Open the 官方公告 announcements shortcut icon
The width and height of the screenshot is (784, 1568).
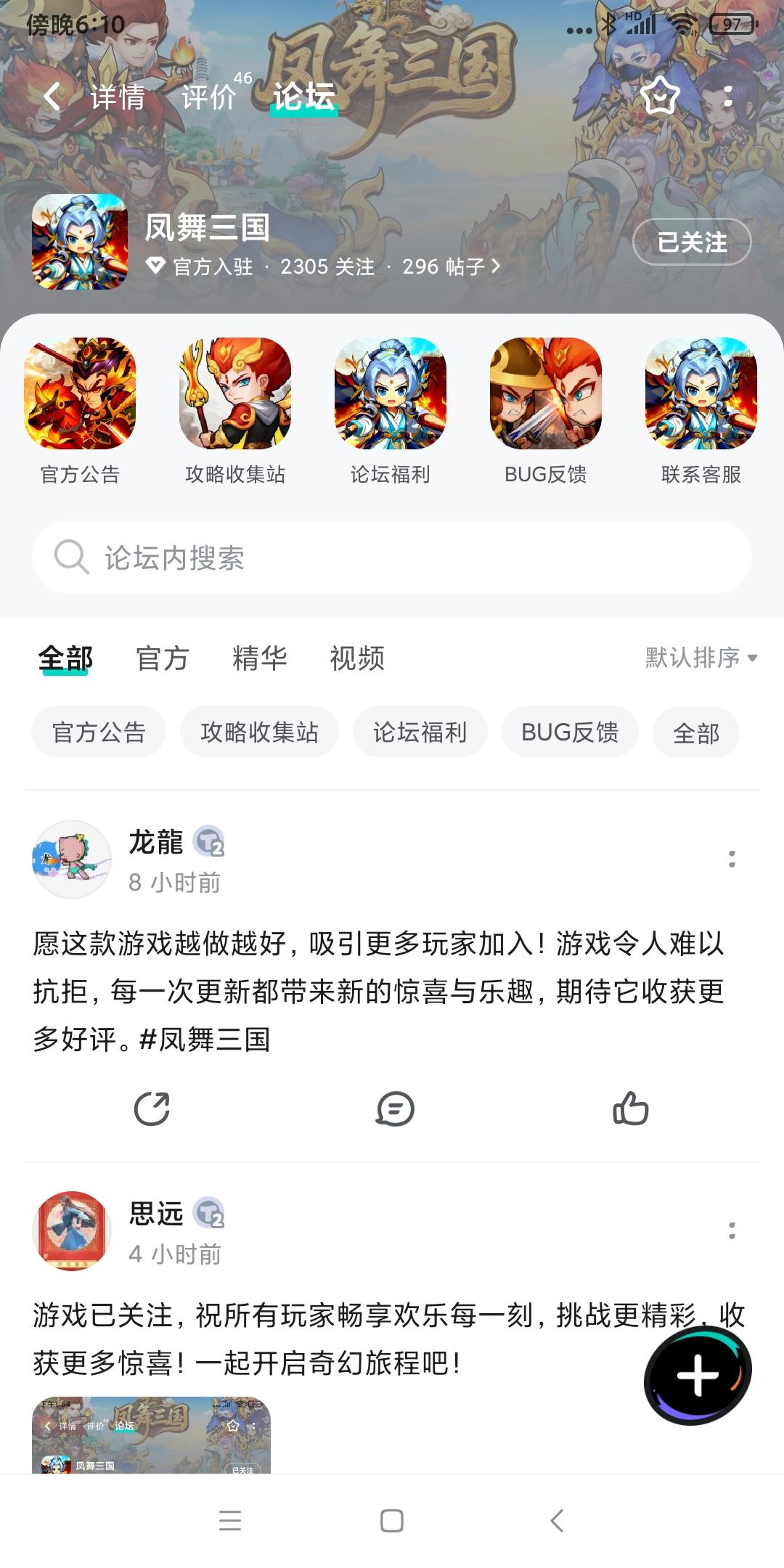(81, 396)
